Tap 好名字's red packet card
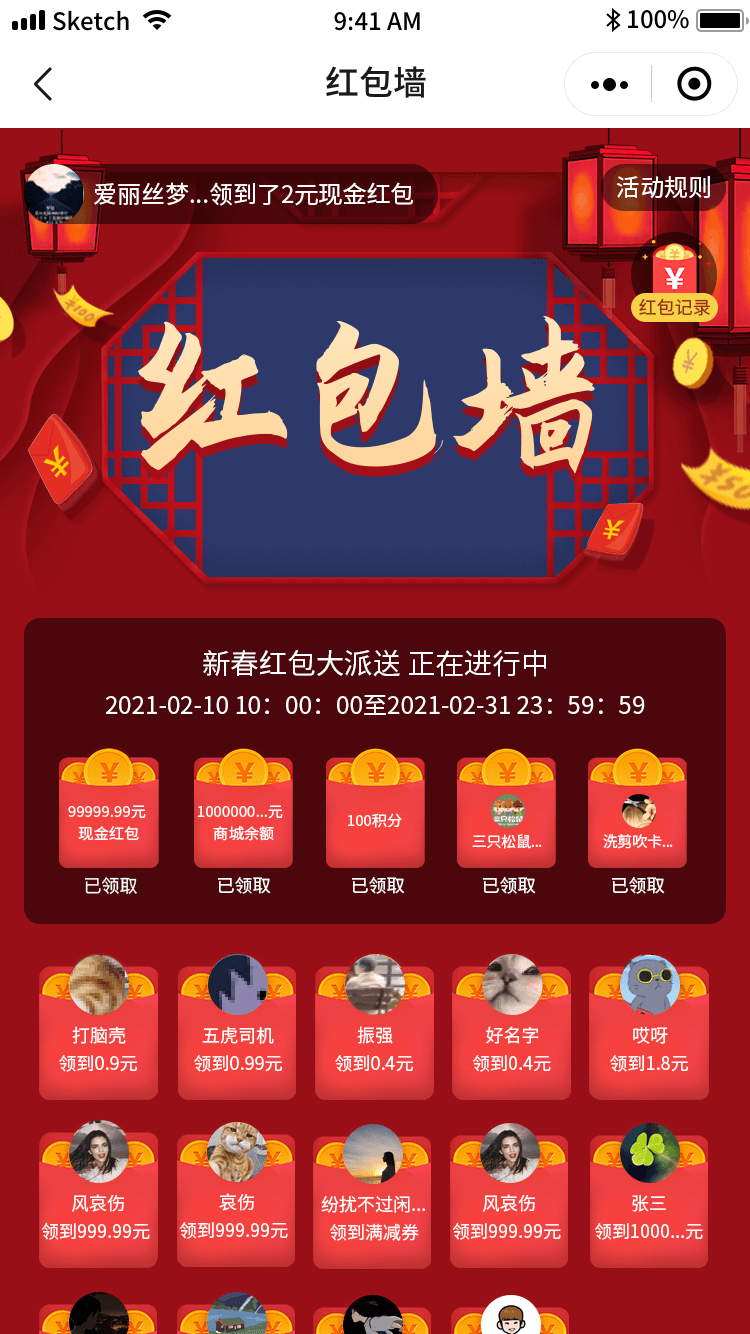Viewport: 750px width, 1334px height. [x=511, y=1035]
